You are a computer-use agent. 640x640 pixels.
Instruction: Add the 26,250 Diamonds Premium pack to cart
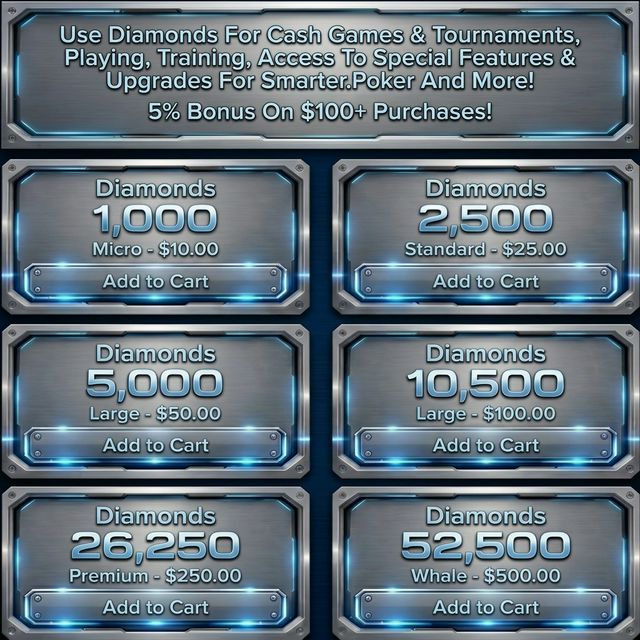coord(155,607)
